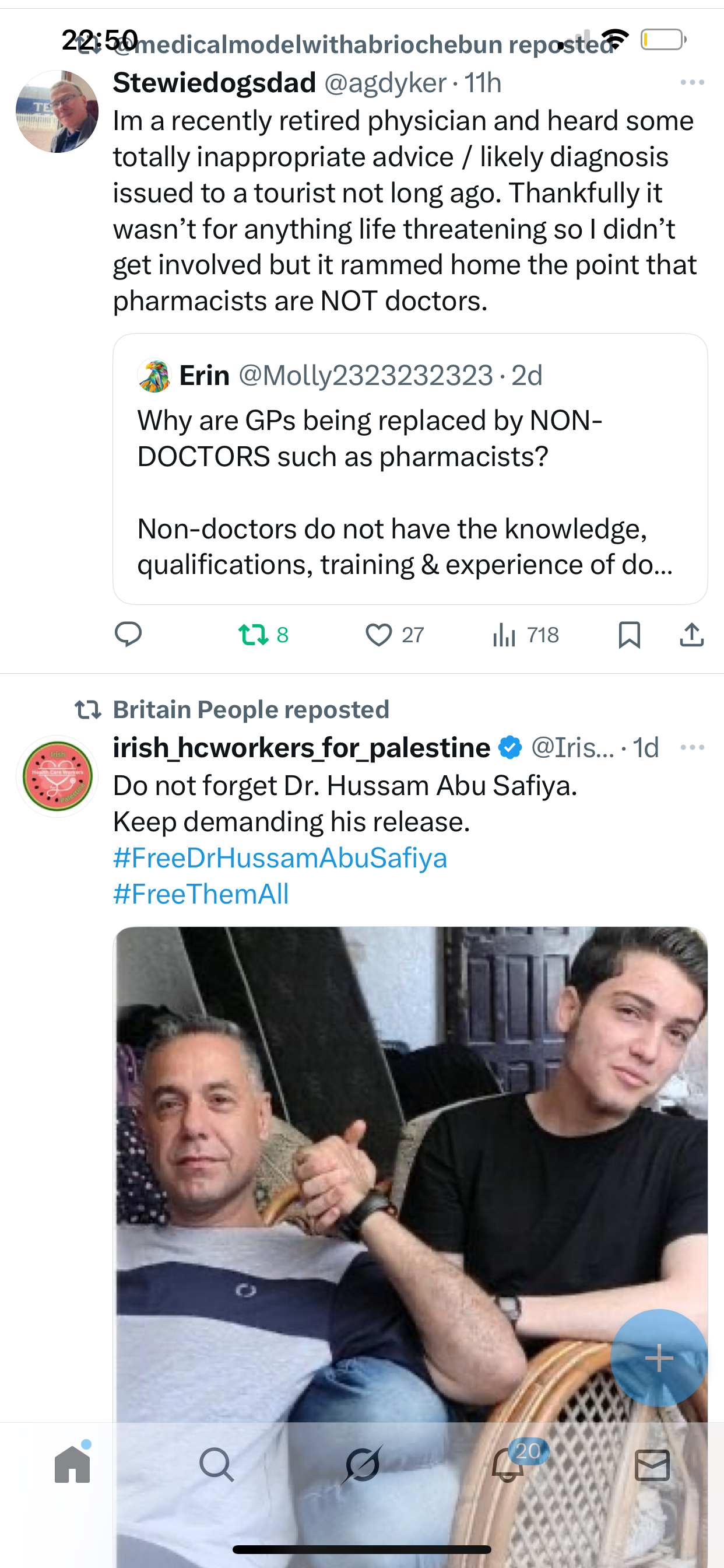Open overflow menu on Stewiedogsdad's post
Image resolution: width=724 pixels, height=1568 pixels.
point(692,83)
